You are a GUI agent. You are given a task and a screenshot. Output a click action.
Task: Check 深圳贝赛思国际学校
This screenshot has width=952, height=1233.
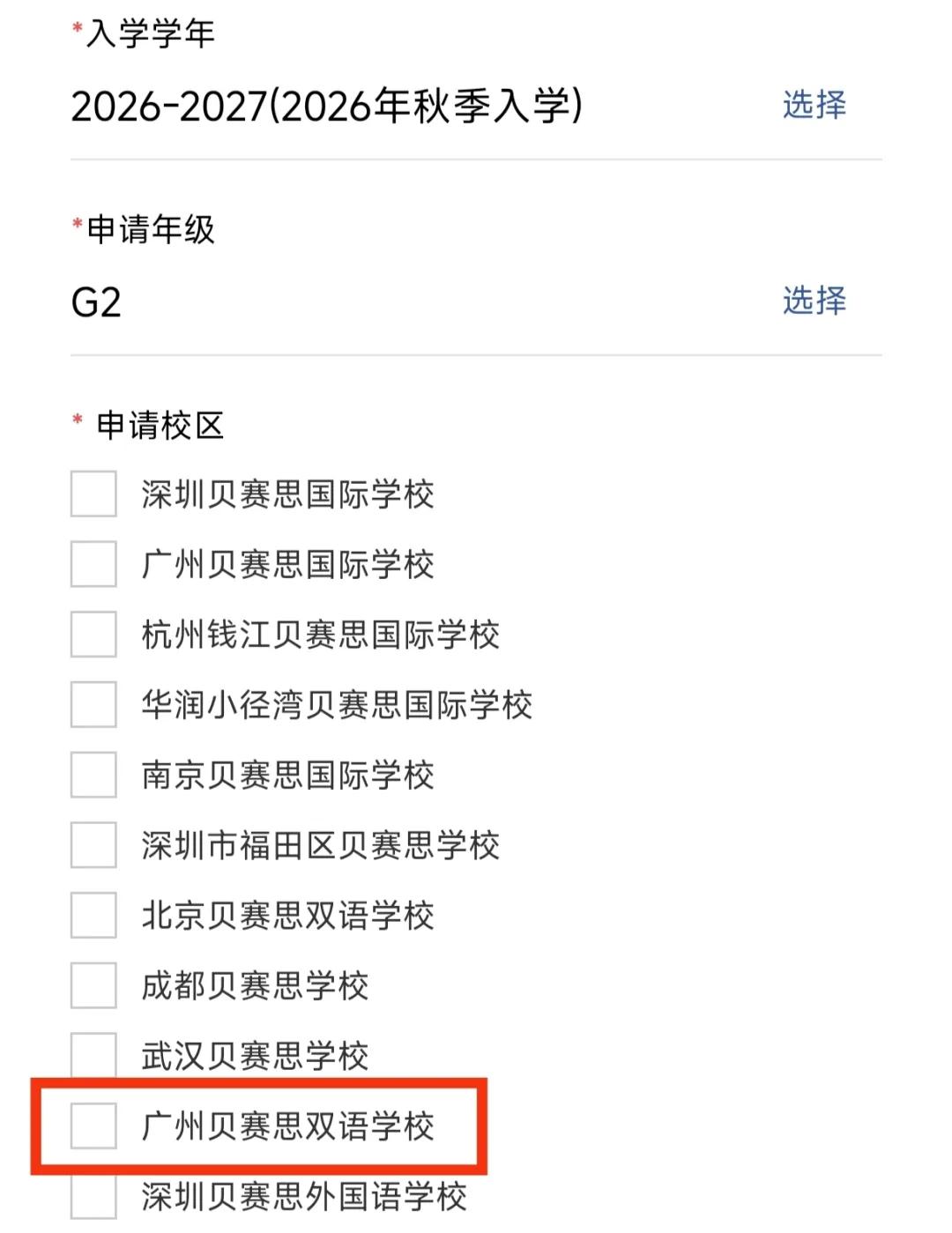tap(93, 494)
